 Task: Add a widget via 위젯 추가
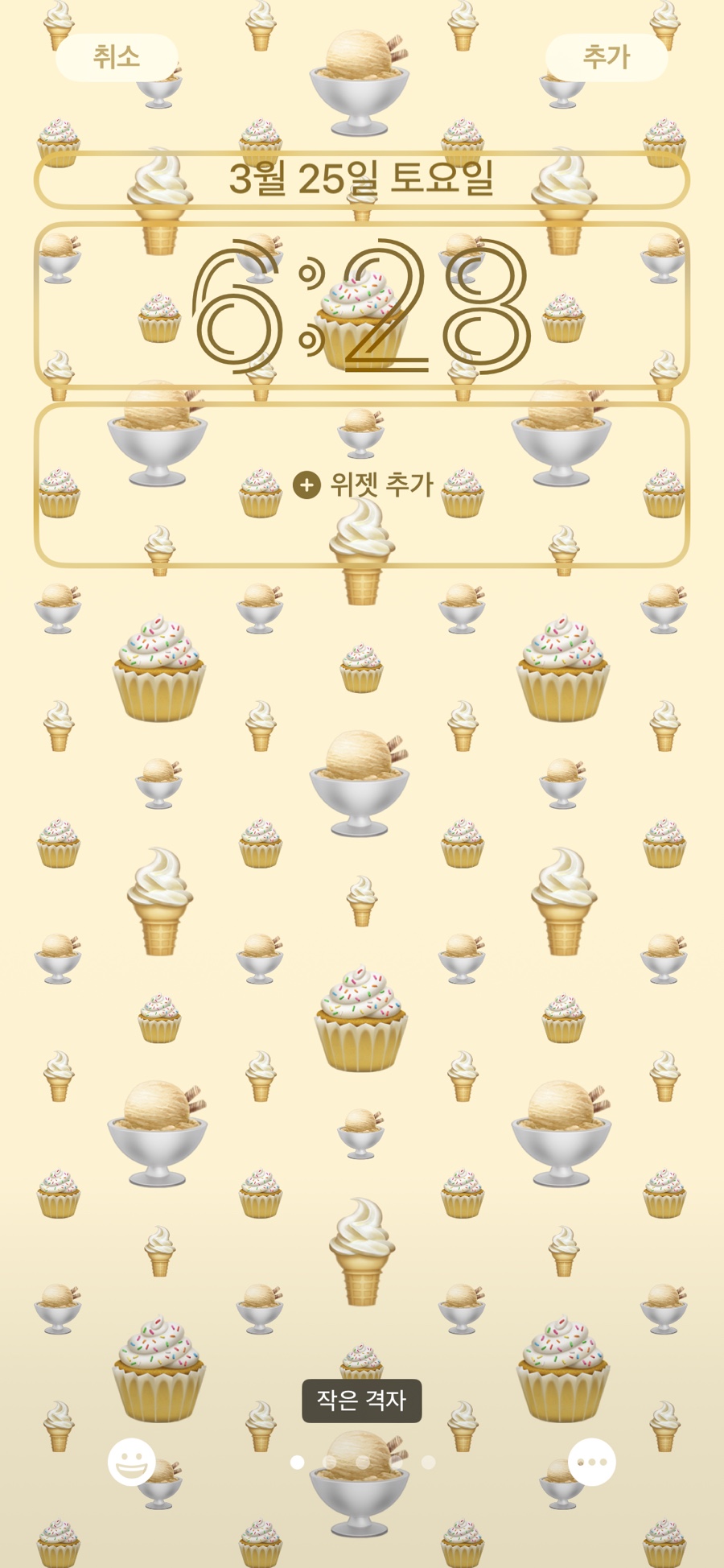click(362, 485)
